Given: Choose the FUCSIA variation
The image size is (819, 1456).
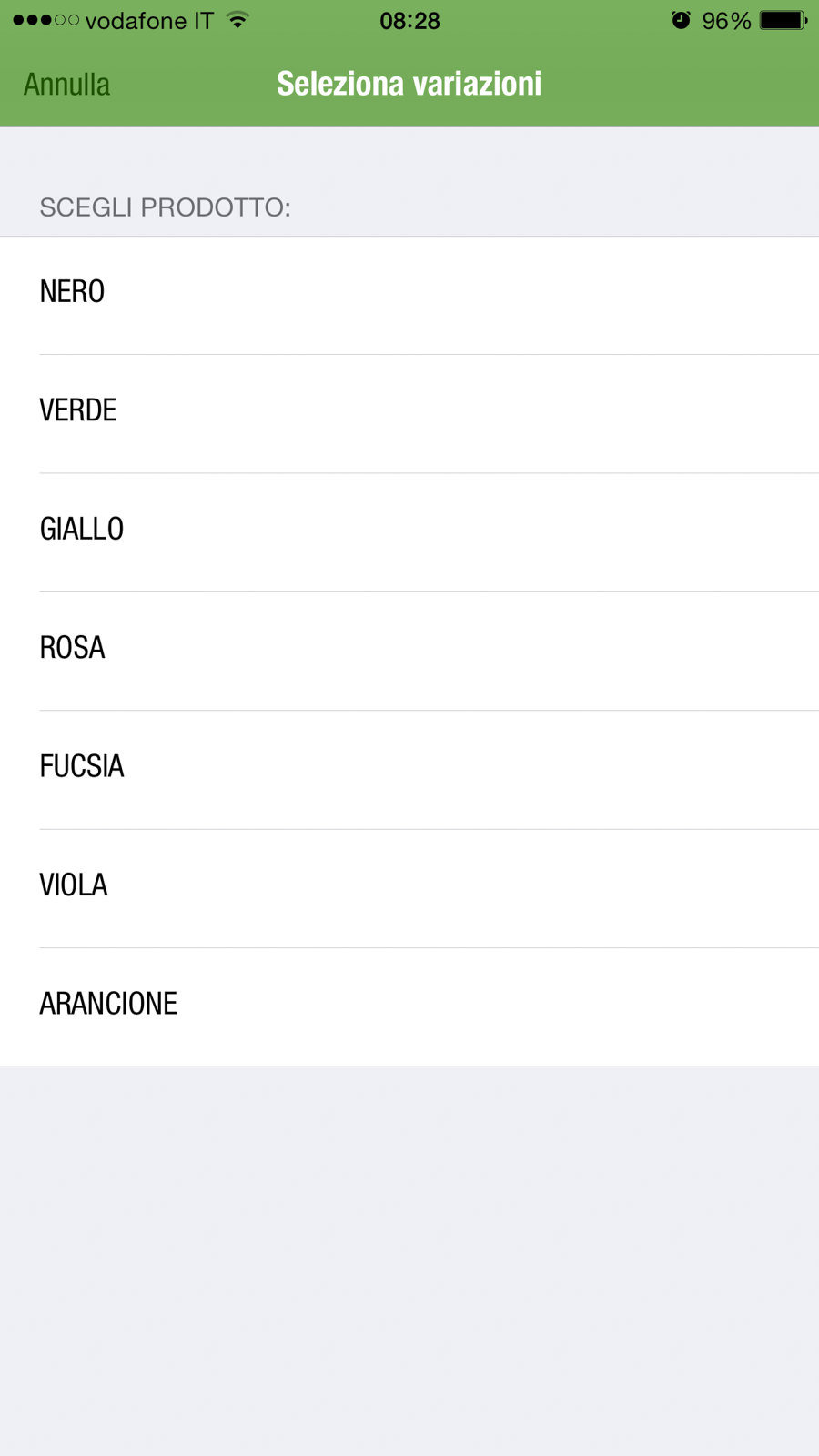Looking at the screenshot, I should [82, 767].
